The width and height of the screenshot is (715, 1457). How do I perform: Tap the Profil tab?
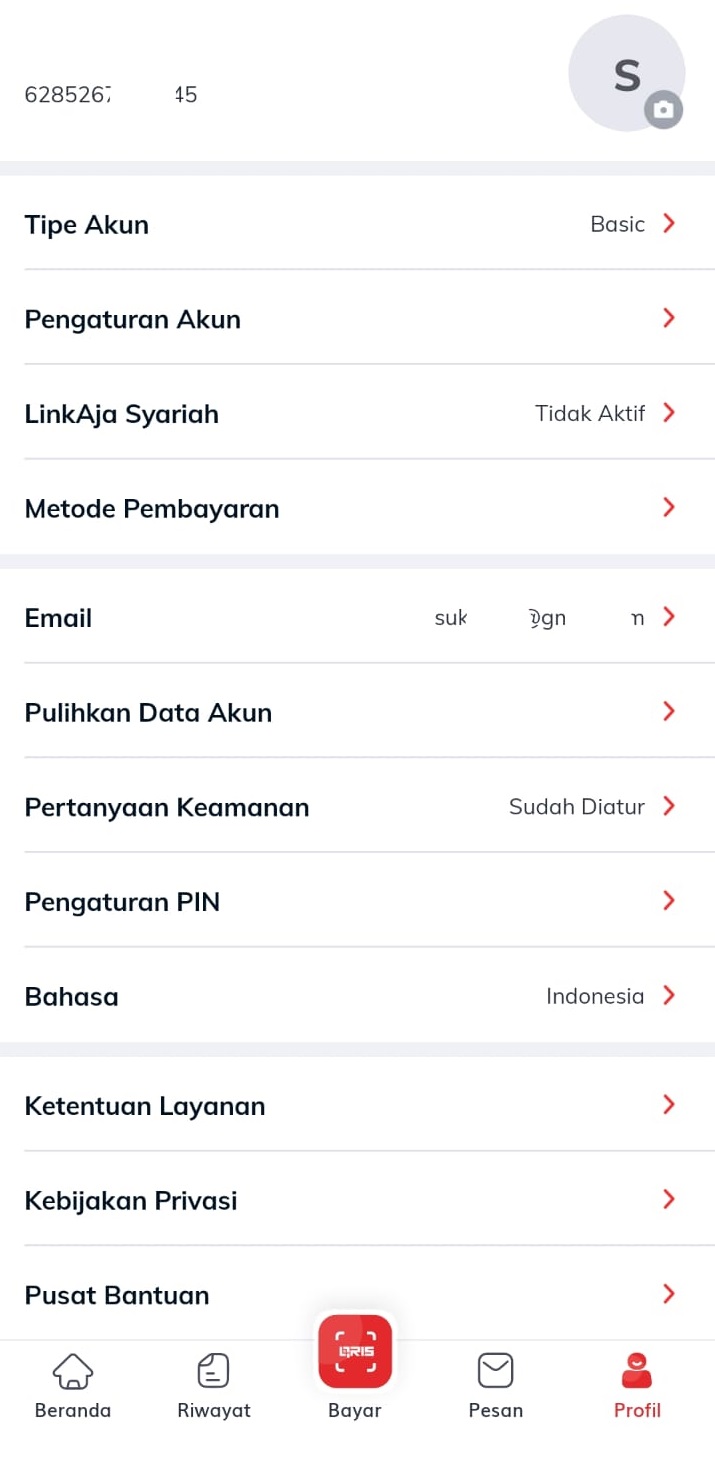(x=637, y=1386)
